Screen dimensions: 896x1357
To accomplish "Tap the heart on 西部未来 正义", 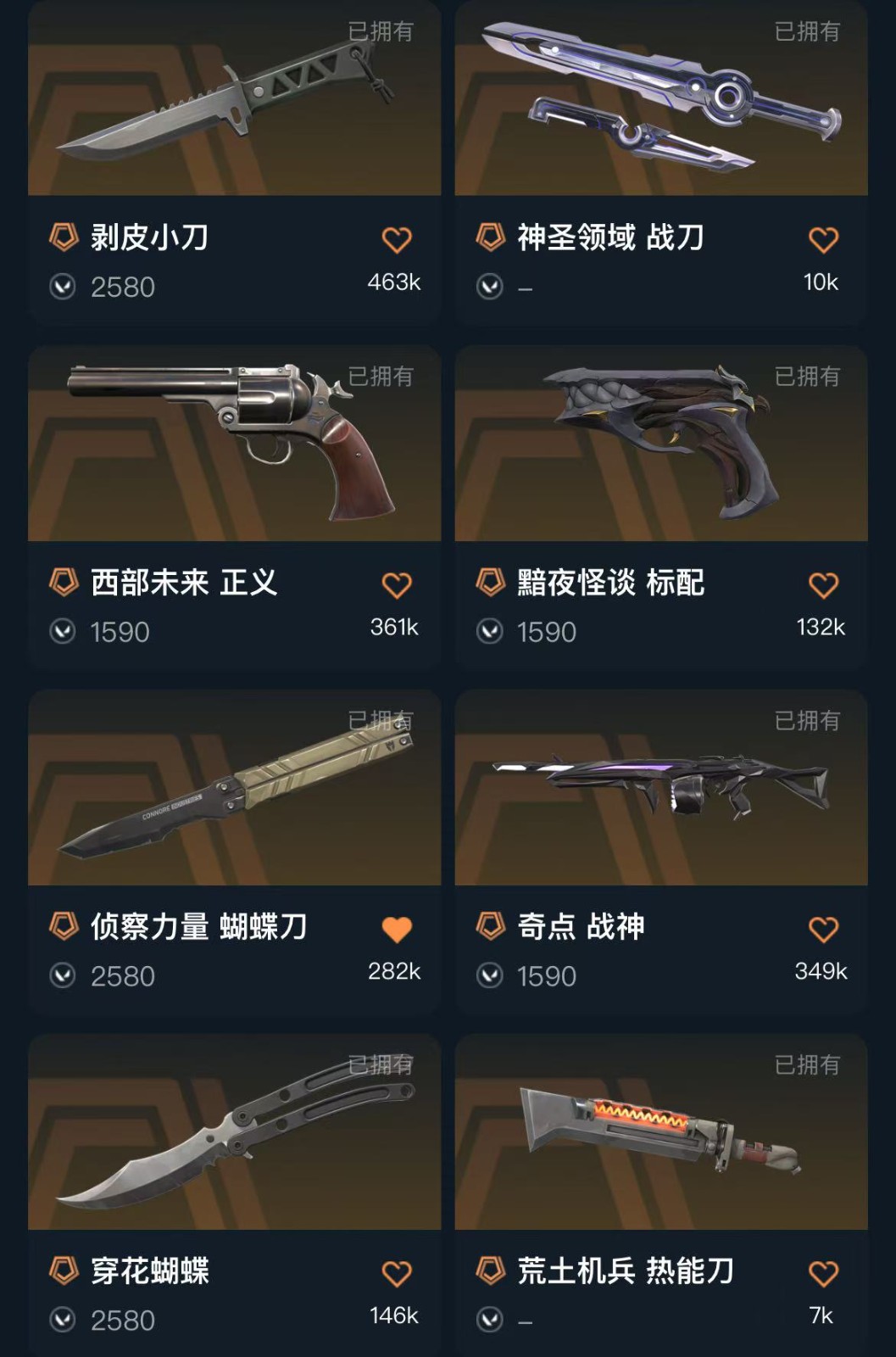I will (x=396, y=585).
